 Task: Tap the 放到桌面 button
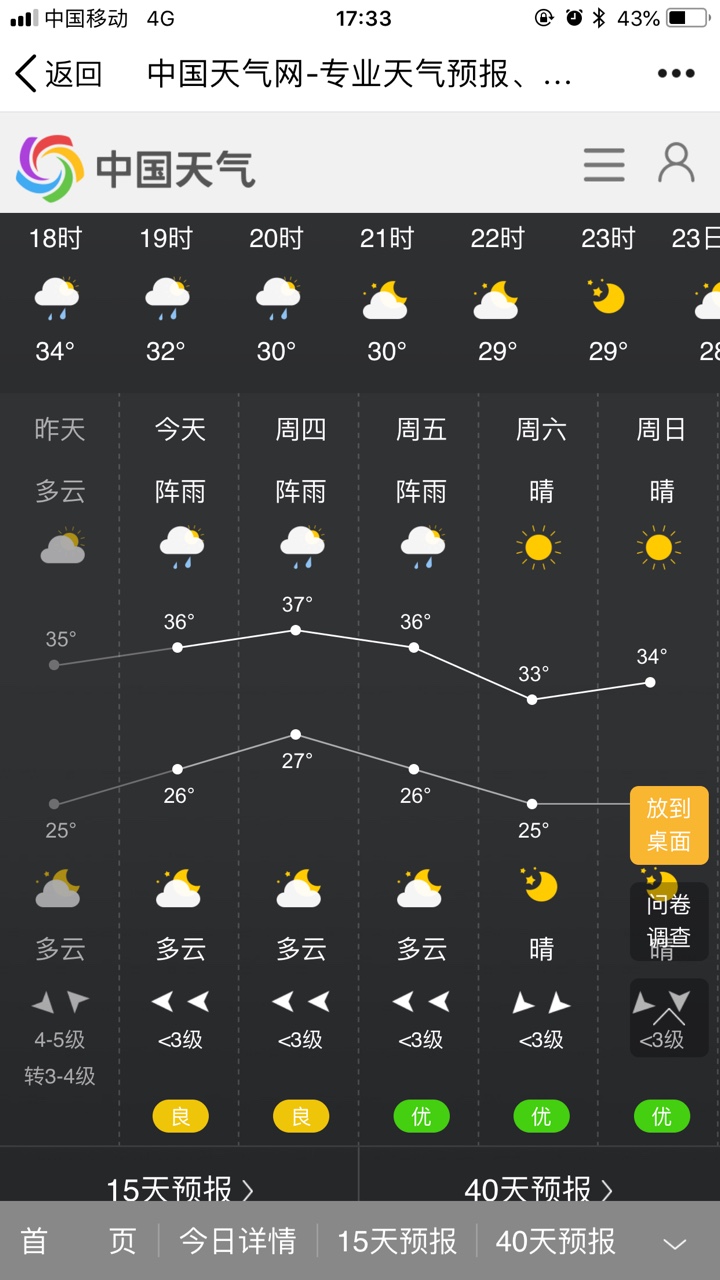coord(669,825)
